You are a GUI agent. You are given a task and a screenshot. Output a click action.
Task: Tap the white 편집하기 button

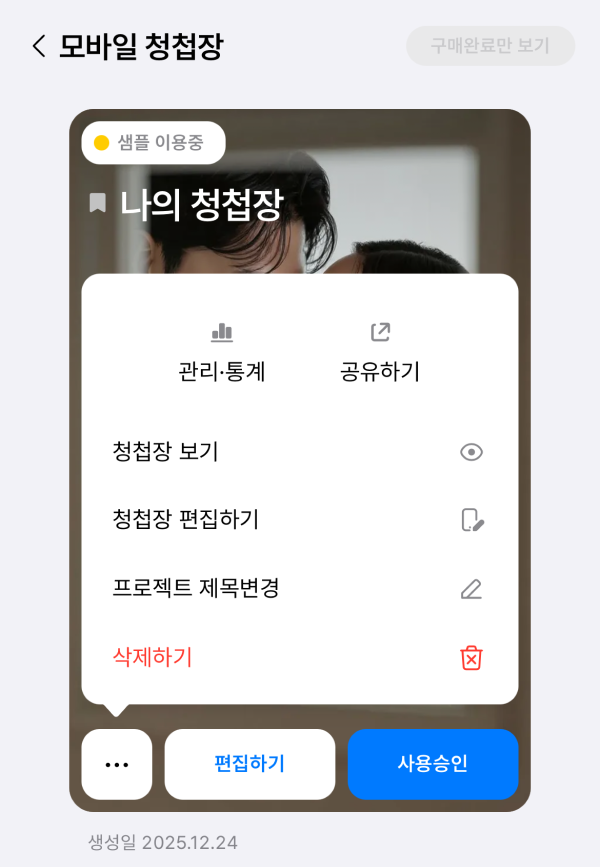[x=250, y=764]
